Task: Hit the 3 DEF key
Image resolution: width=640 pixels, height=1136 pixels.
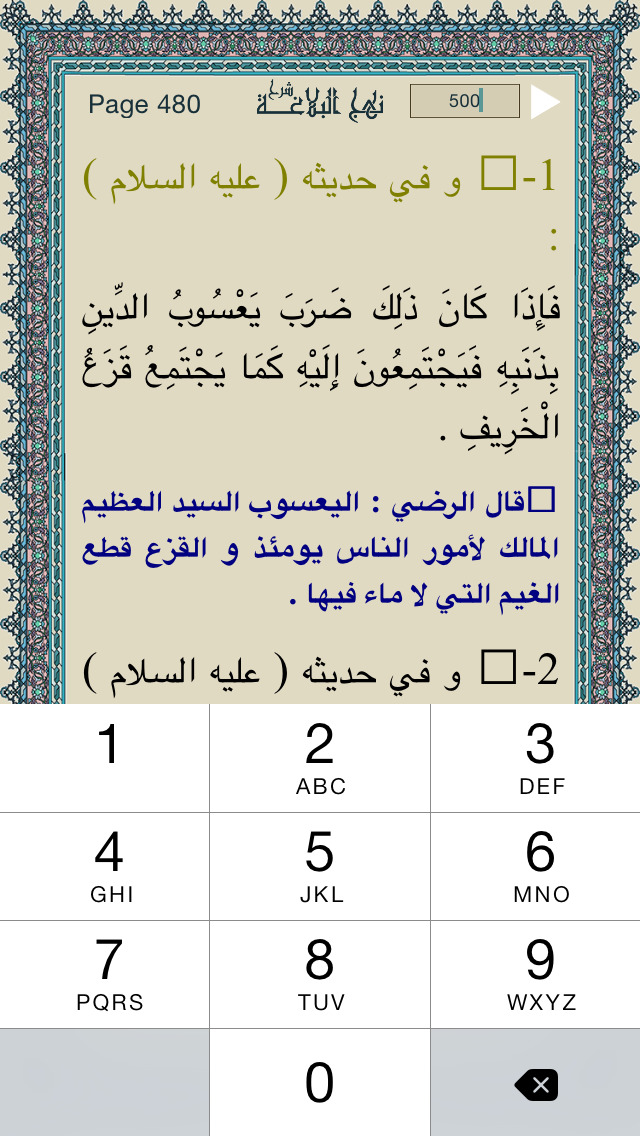Action: click(x=536, y=758)
